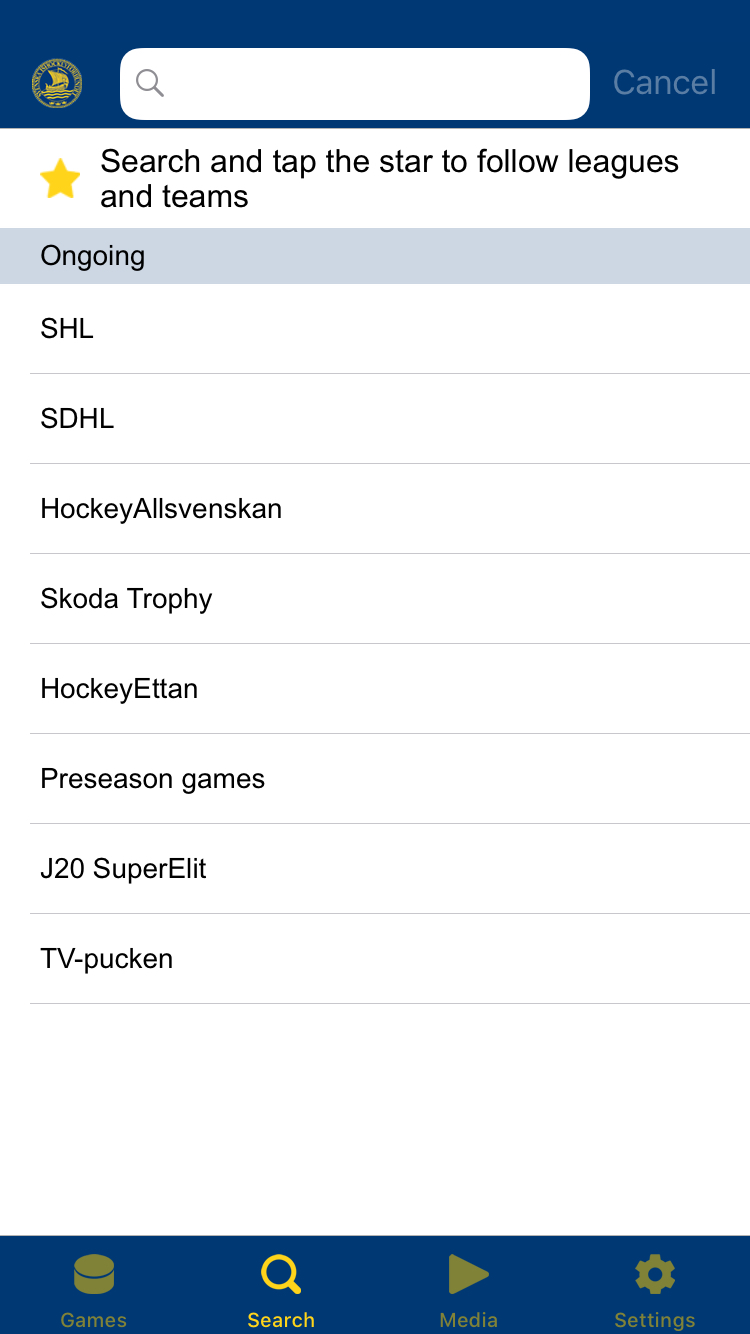Open the SHL league
This screenshot has width=750, height=1334.
pyautogui.click(x=375, y=329)
